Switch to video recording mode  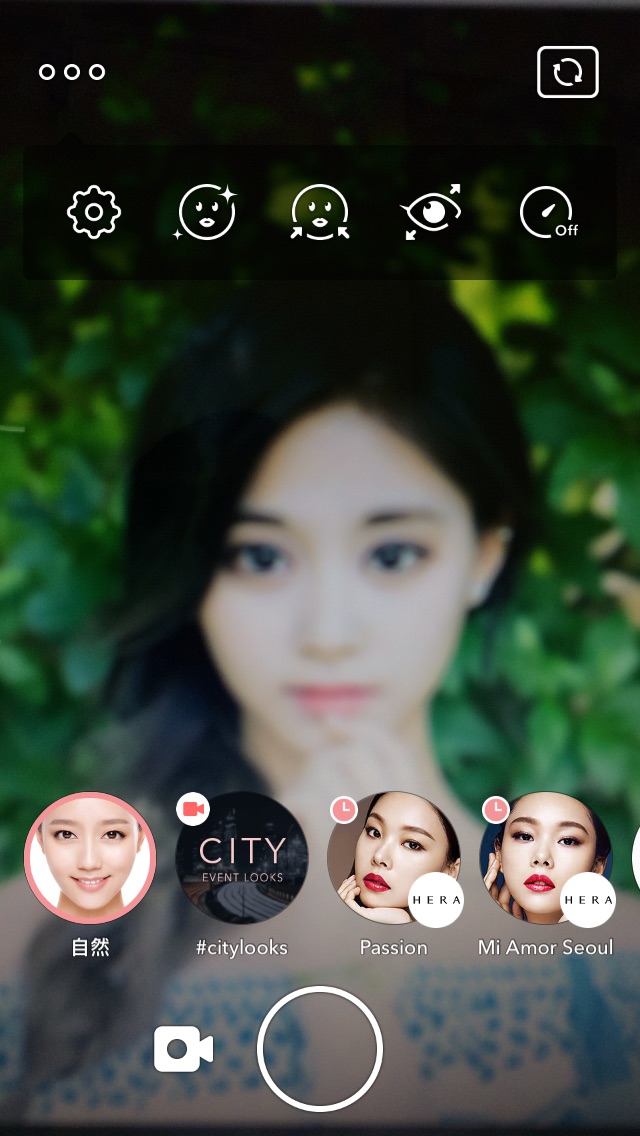pyautogui.click(x=184, y=1049)
